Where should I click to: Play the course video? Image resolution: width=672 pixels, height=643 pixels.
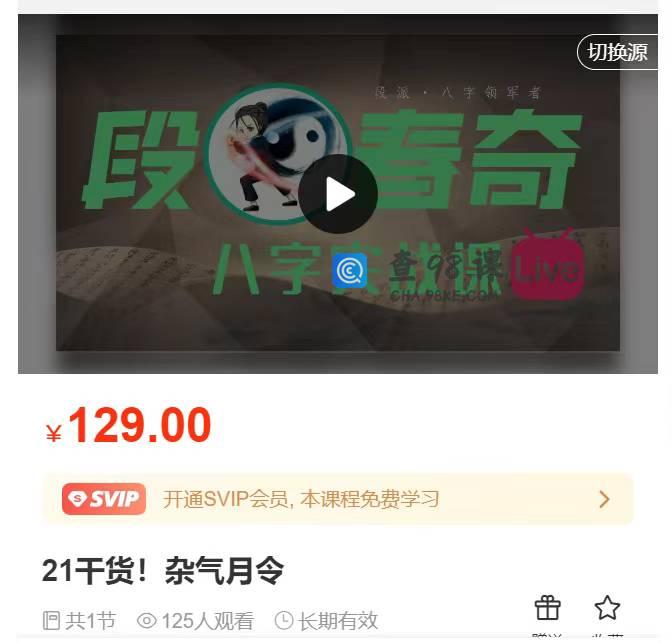(337, 194)
